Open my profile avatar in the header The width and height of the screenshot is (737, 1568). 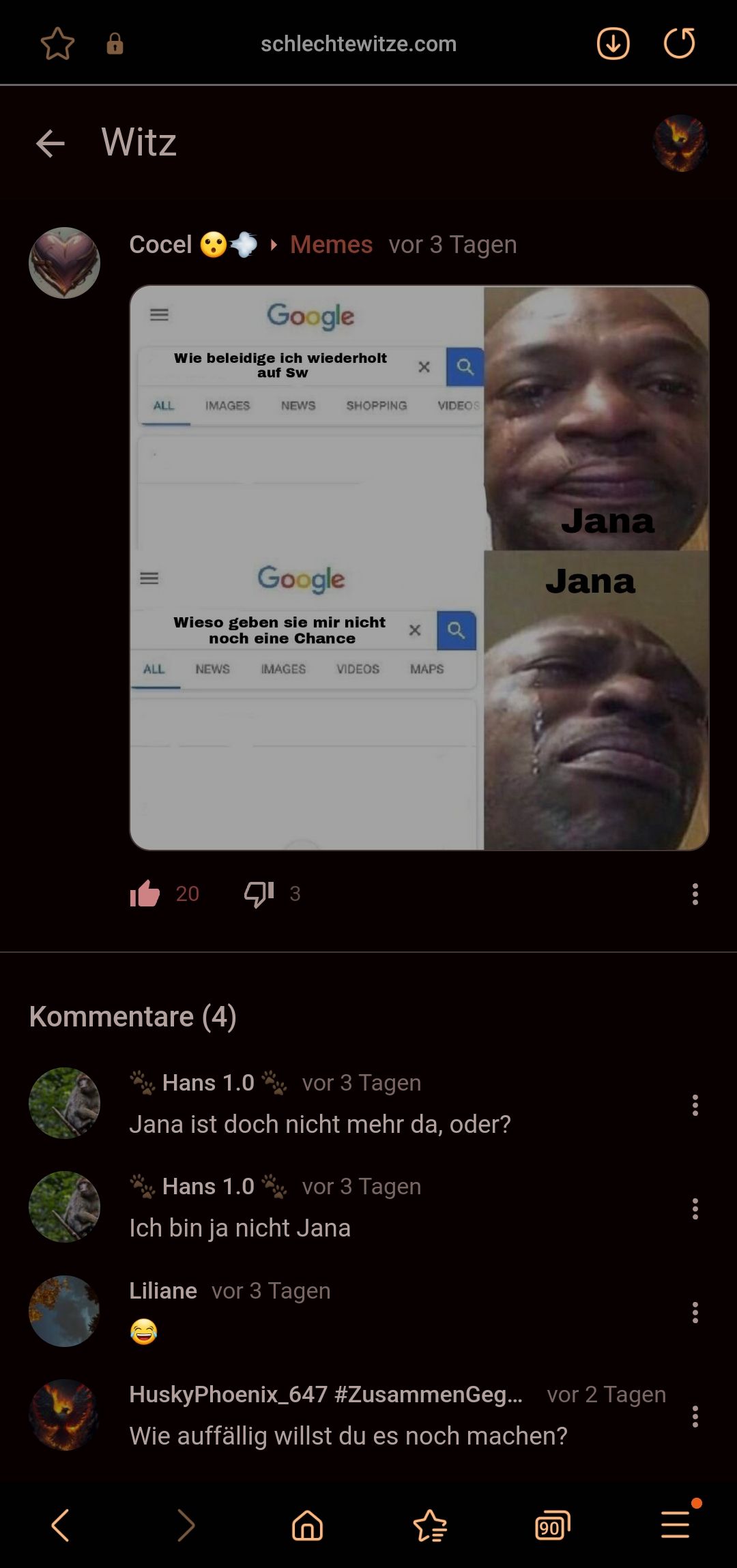(x=680, y=143)
